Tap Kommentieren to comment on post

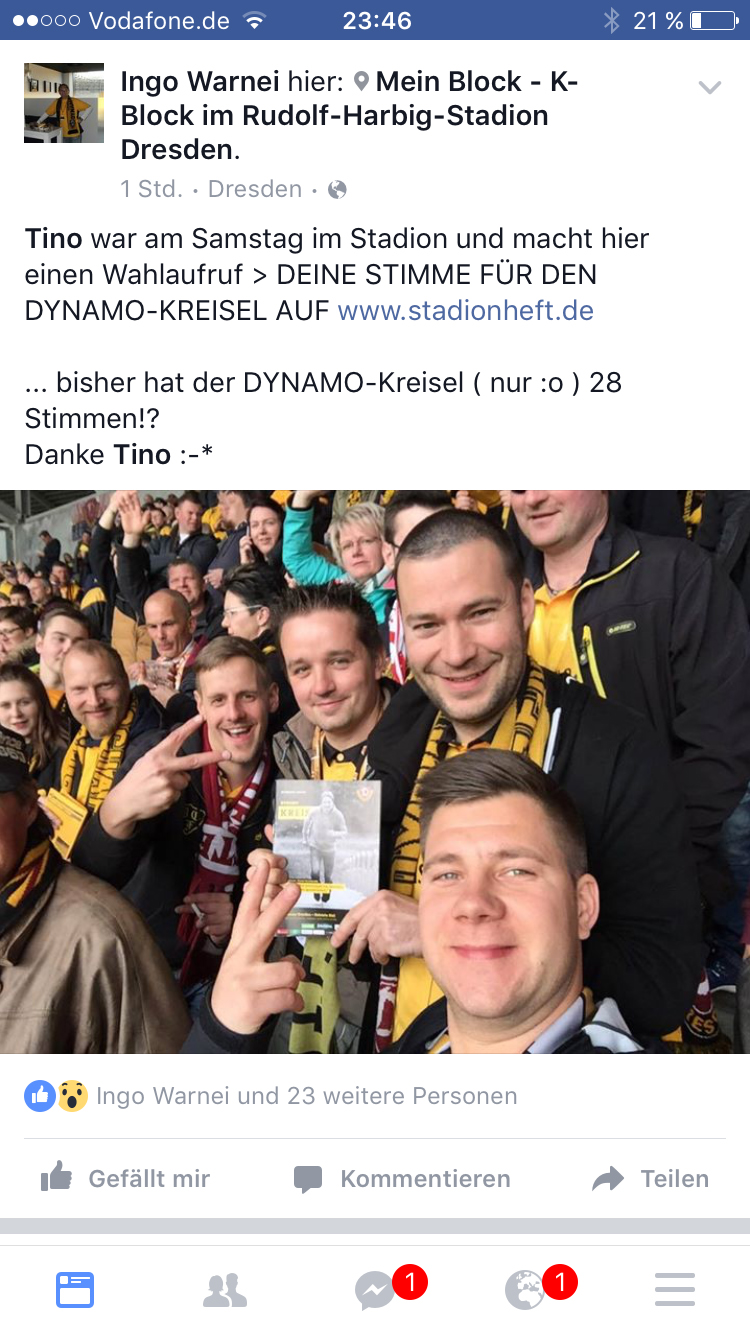point(402,1179)
